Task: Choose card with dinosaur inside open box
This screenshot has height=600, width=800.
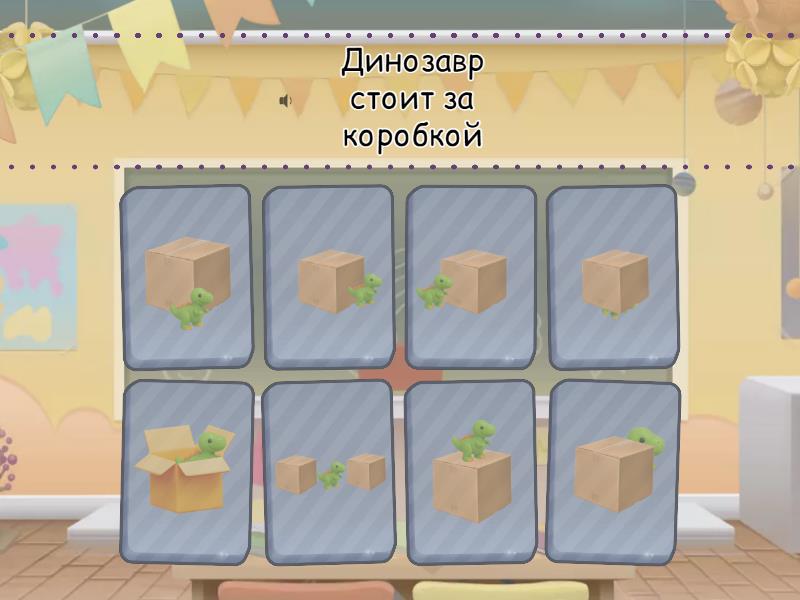Action: pos(187,471)
